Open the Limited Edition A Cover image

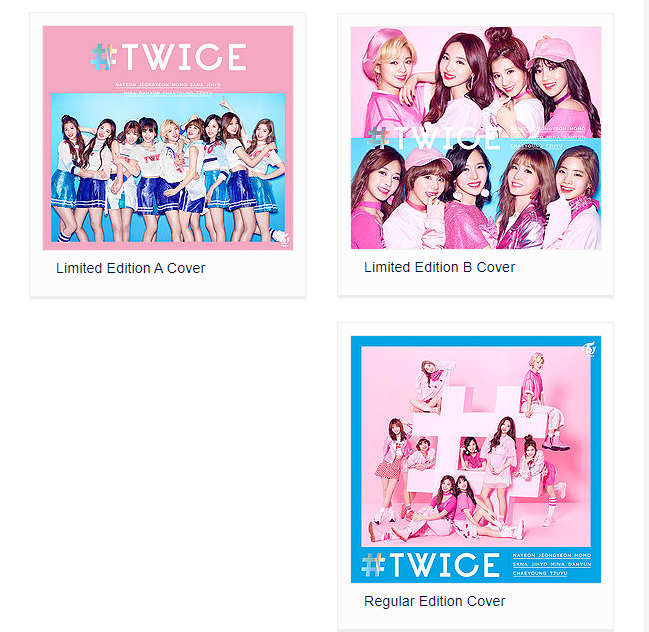click(x=168, y=138)
